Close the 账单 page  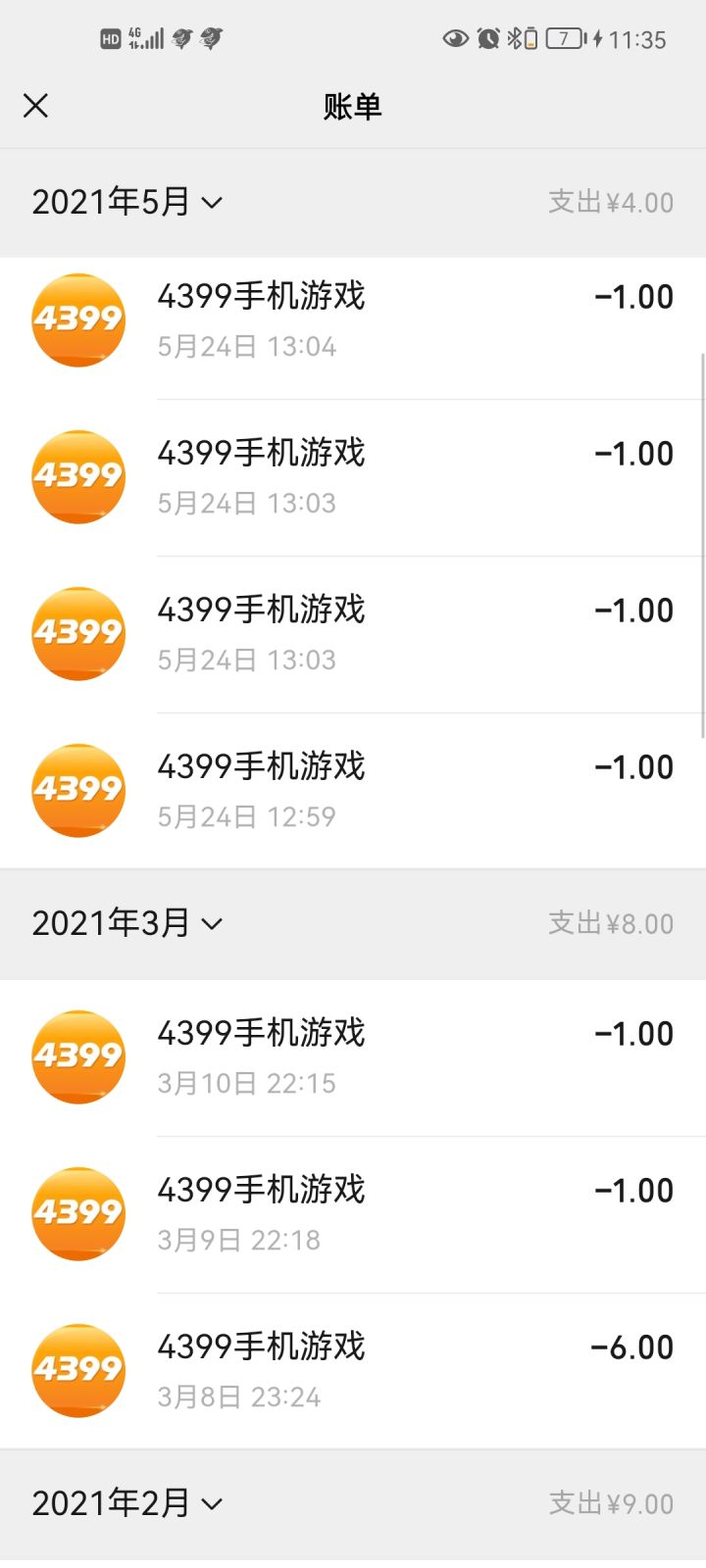coord(35,106)
